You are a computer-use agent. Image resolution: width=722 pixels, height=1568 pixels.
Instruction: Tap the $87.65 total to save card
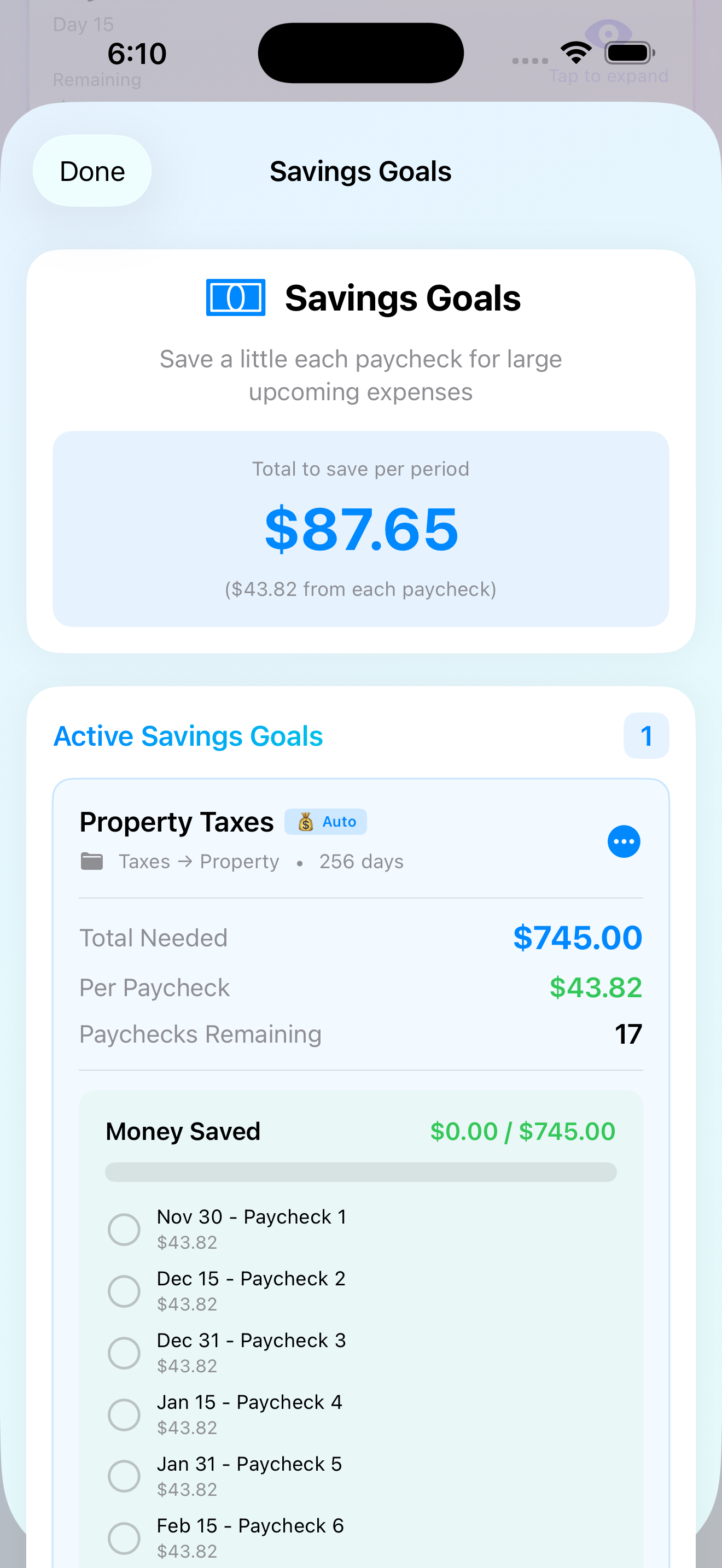(x=361, y=528)
